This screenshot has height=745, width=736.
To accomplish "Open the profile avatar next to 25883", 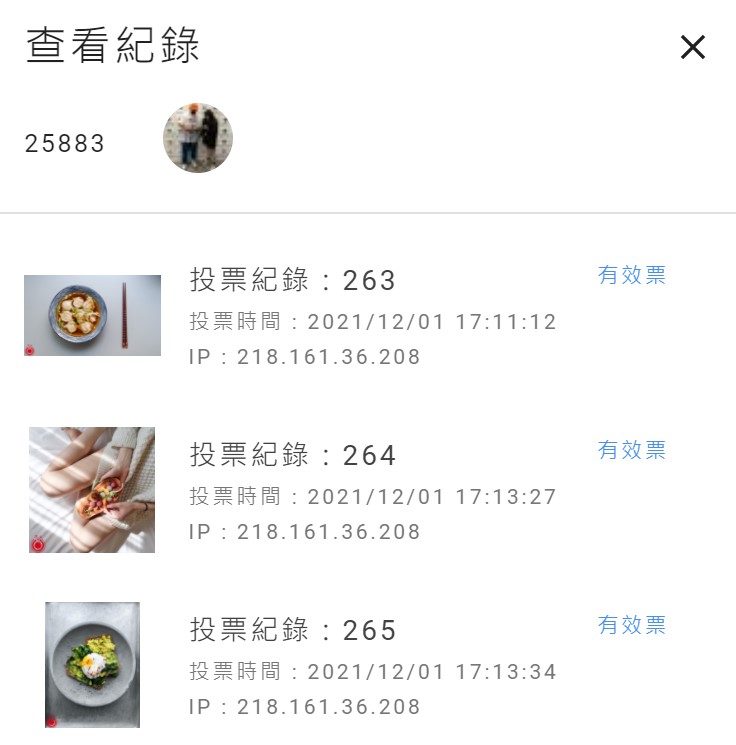I will click(198, 138).
